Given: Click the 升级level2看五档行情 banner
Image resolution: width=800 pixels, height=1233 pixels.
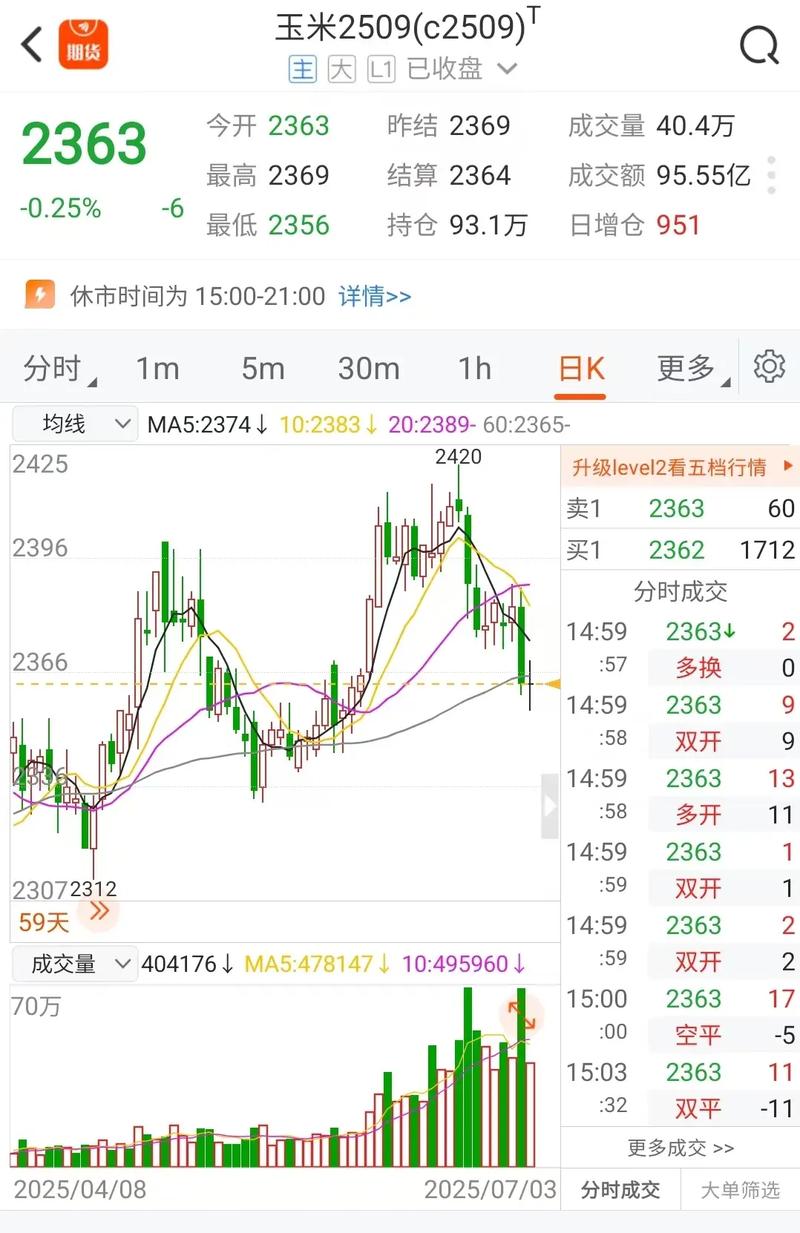Looking at the screenshot, I should [x=680, y=465].
